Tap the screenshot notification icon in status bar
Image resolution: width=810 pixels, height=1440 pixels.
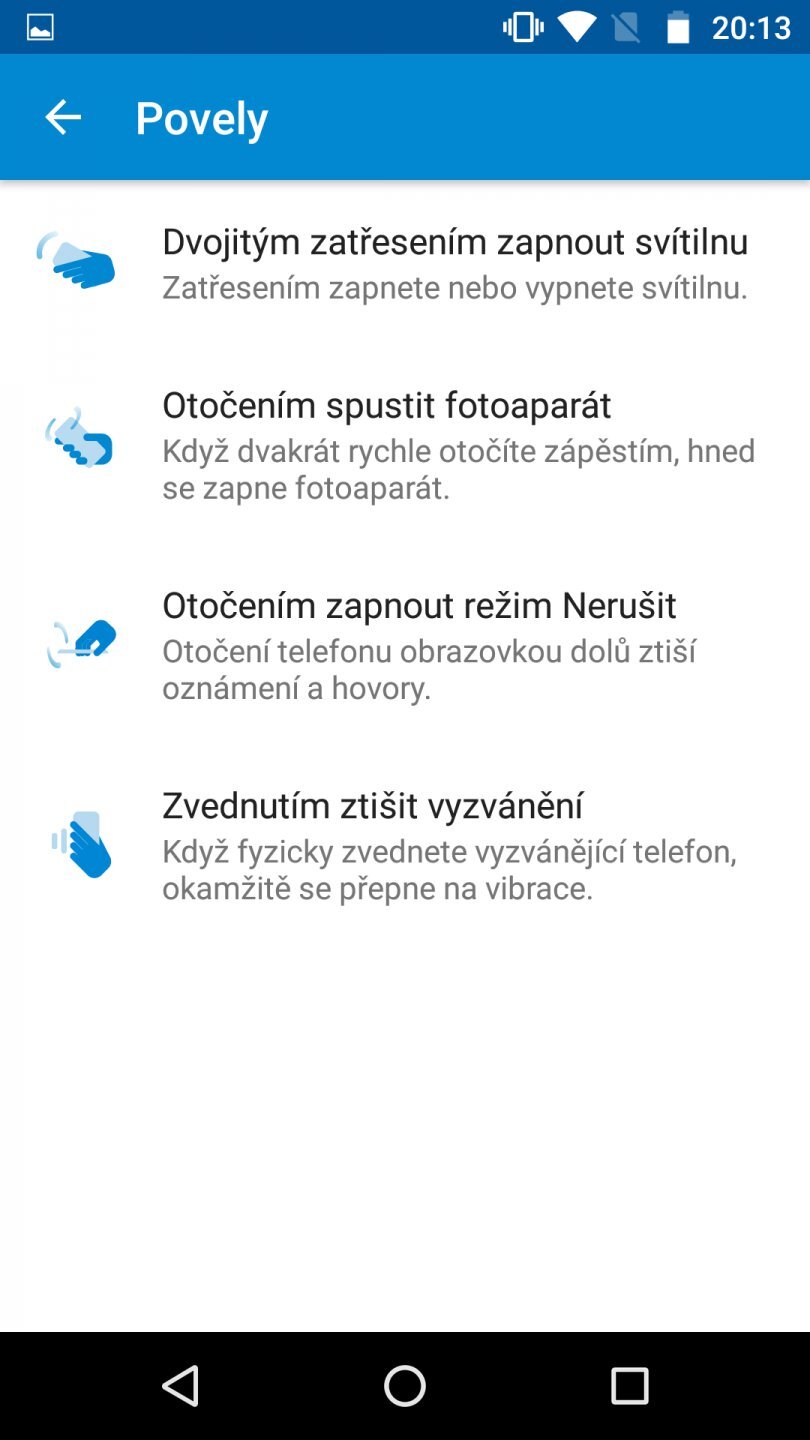[38, 27]
